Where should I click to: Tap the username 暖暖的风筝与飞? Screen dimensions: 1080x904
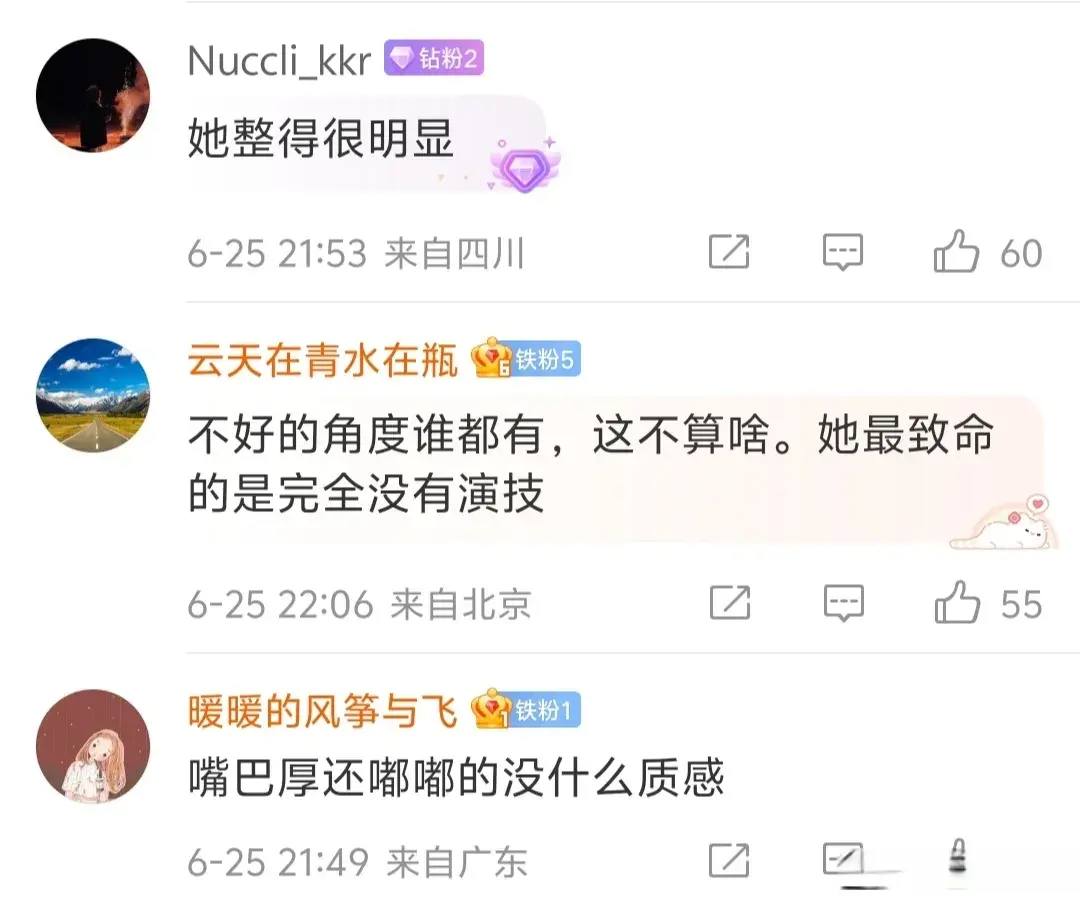tap(322, 711)
